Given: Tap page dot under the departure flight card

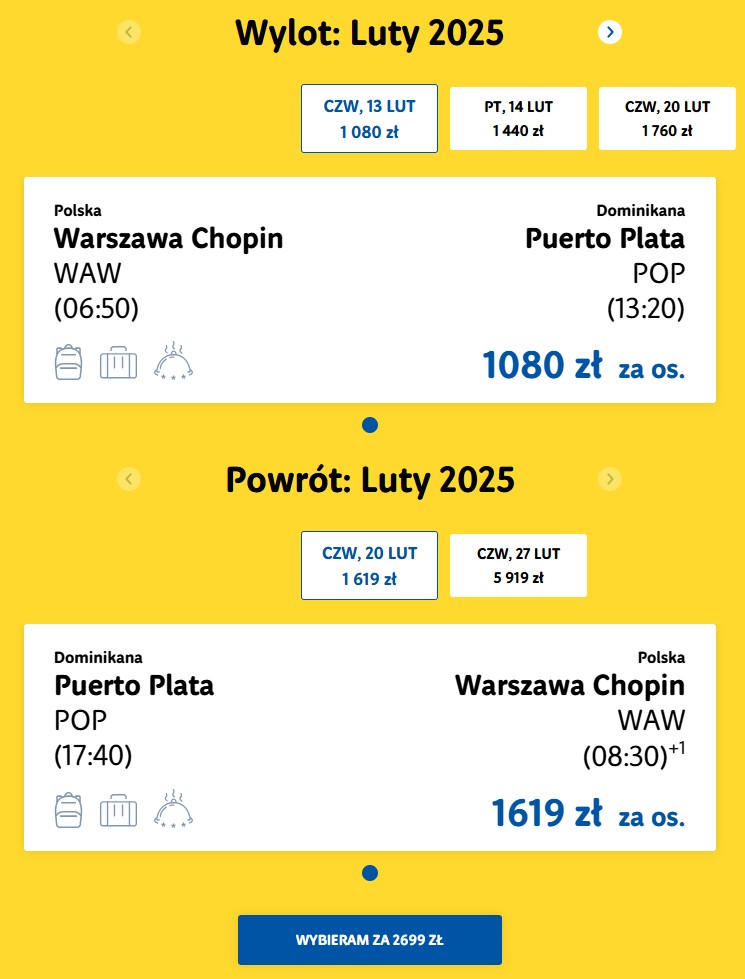Looking at the screenshot, I should click(370, 425).
